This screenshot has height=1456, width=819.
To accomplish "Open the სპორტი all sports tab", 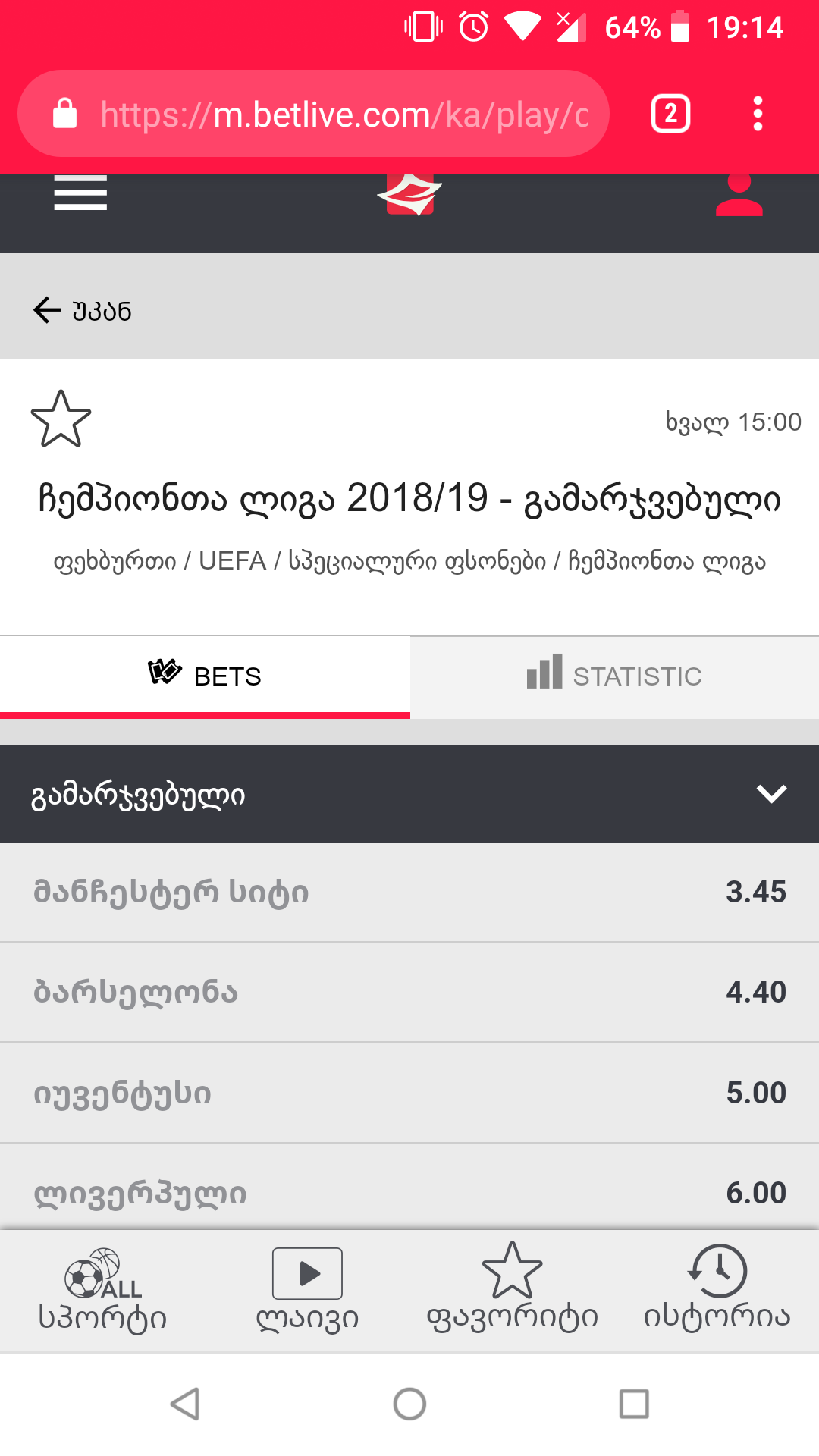I will click(x=102, y=1291).
